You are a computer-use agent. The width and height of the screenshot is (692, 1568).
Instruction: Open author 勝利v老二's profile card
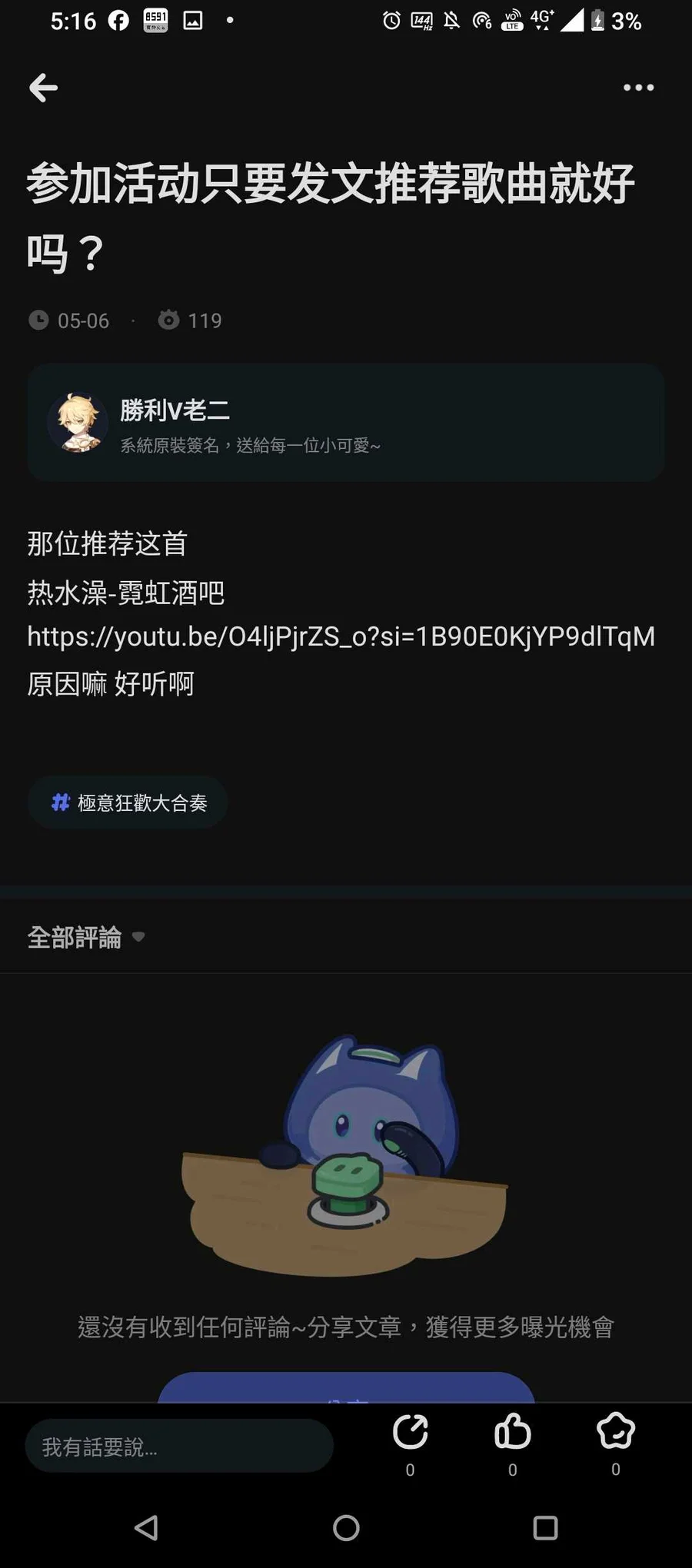[x=345, y=423]
